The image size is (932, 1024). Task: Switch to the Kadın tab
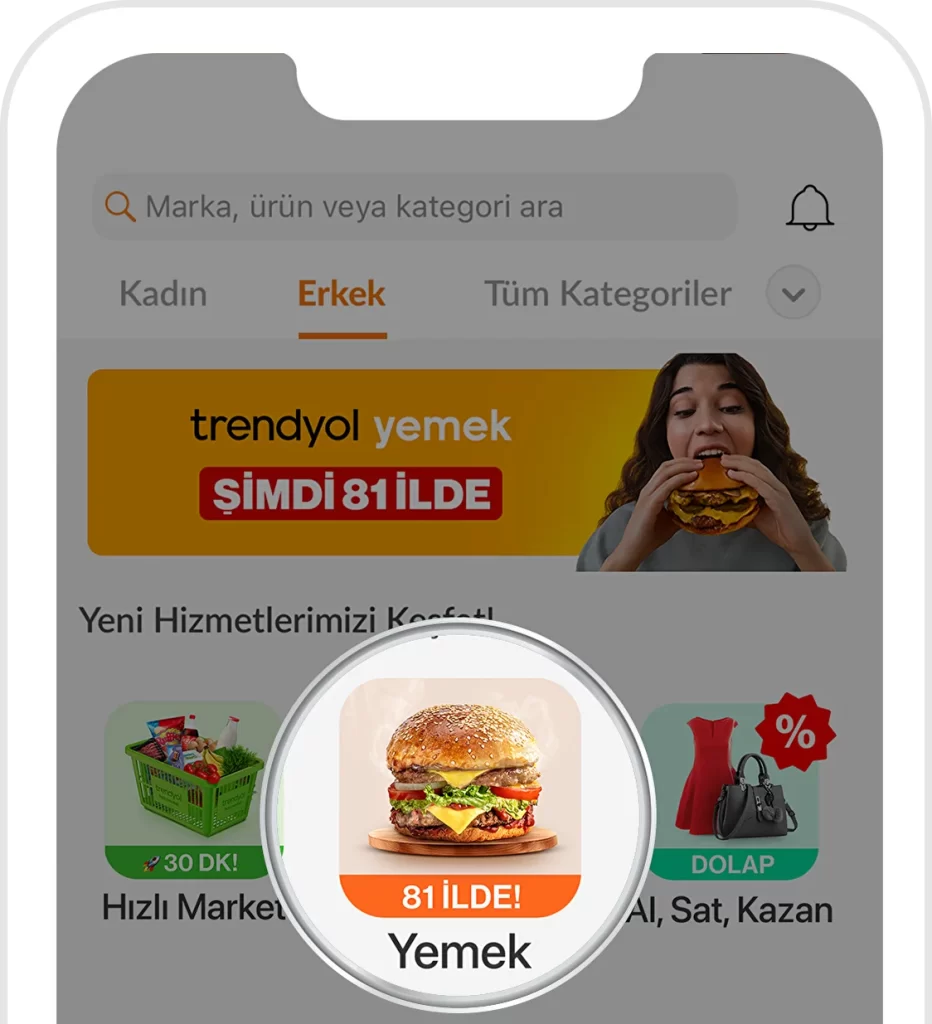[164, 294]
